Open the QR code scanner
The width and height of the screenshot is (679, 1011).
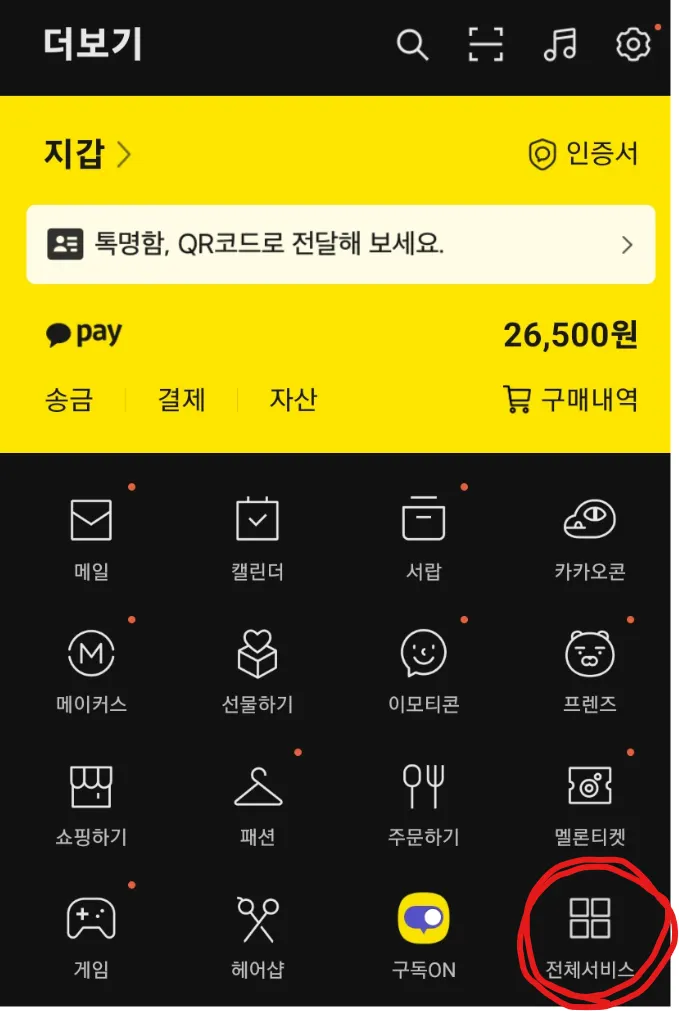pyautogui.click(x=486, y=44)
